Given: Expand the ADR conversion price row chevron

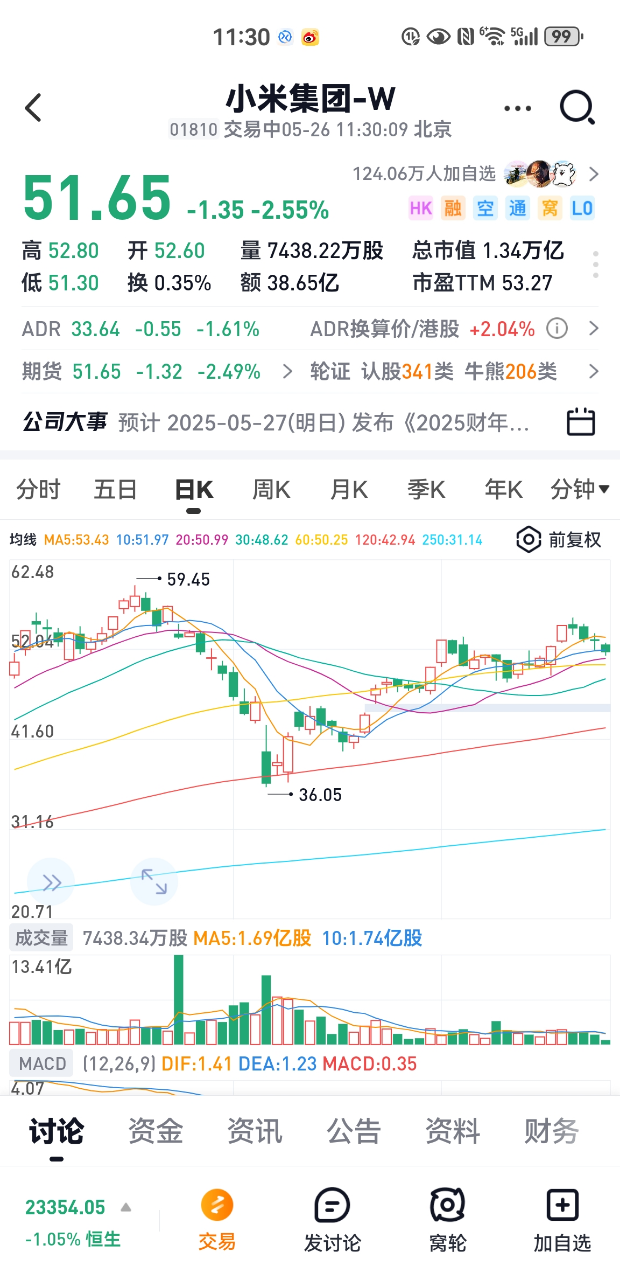Looking at the screenshot, I should point(594,328).
